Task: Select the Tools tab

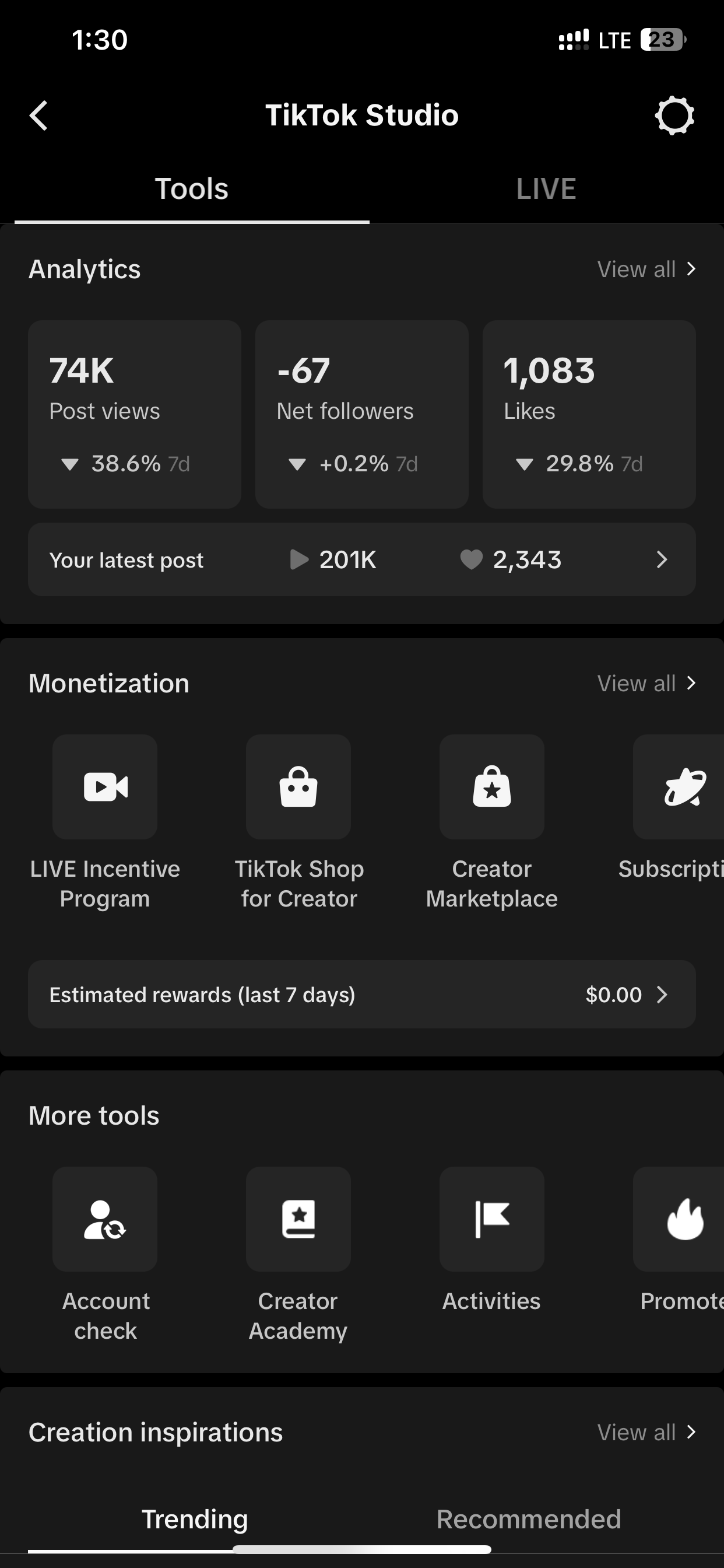Action: pyautogui.click(x=192, y=188)
